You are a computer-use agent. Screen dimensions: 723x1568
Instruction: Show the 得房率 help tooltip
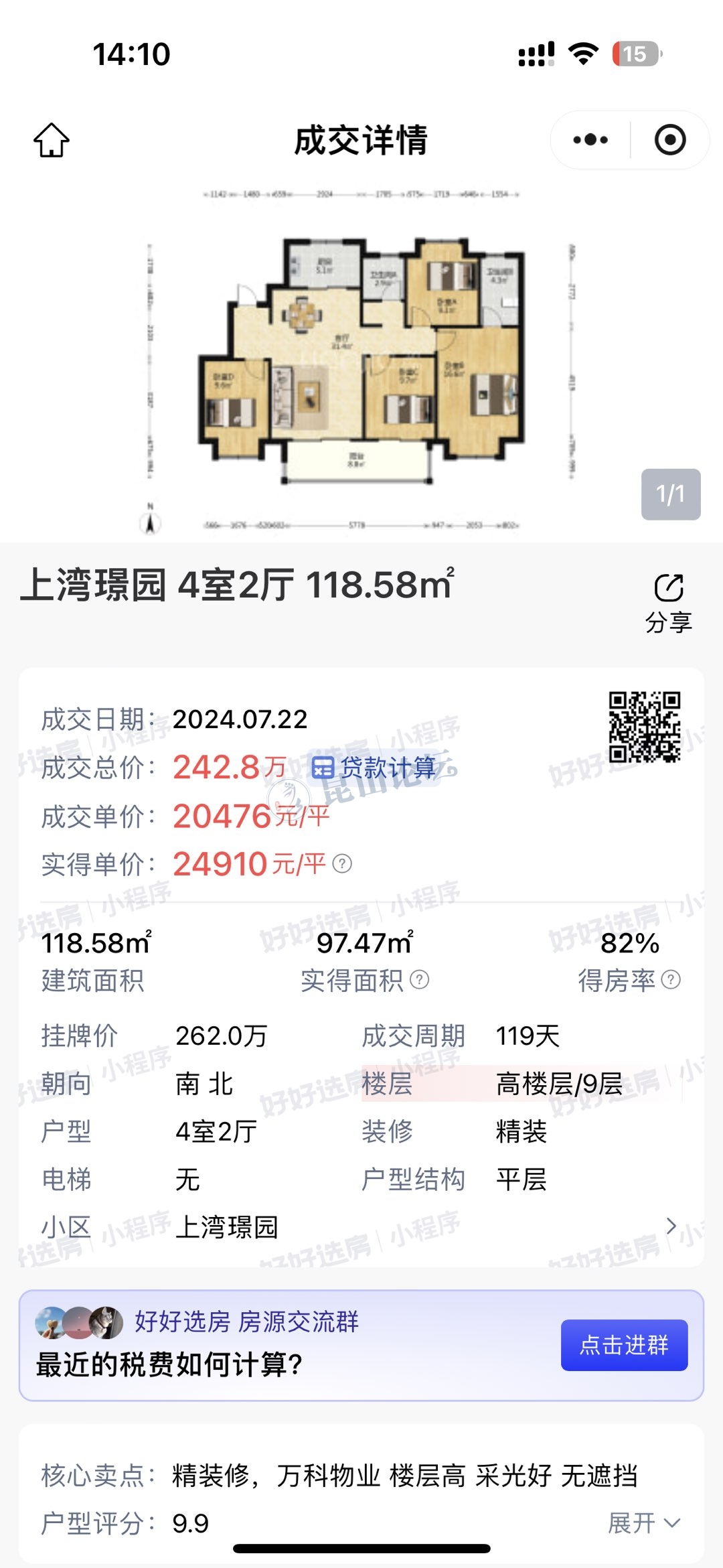point(671,980)
